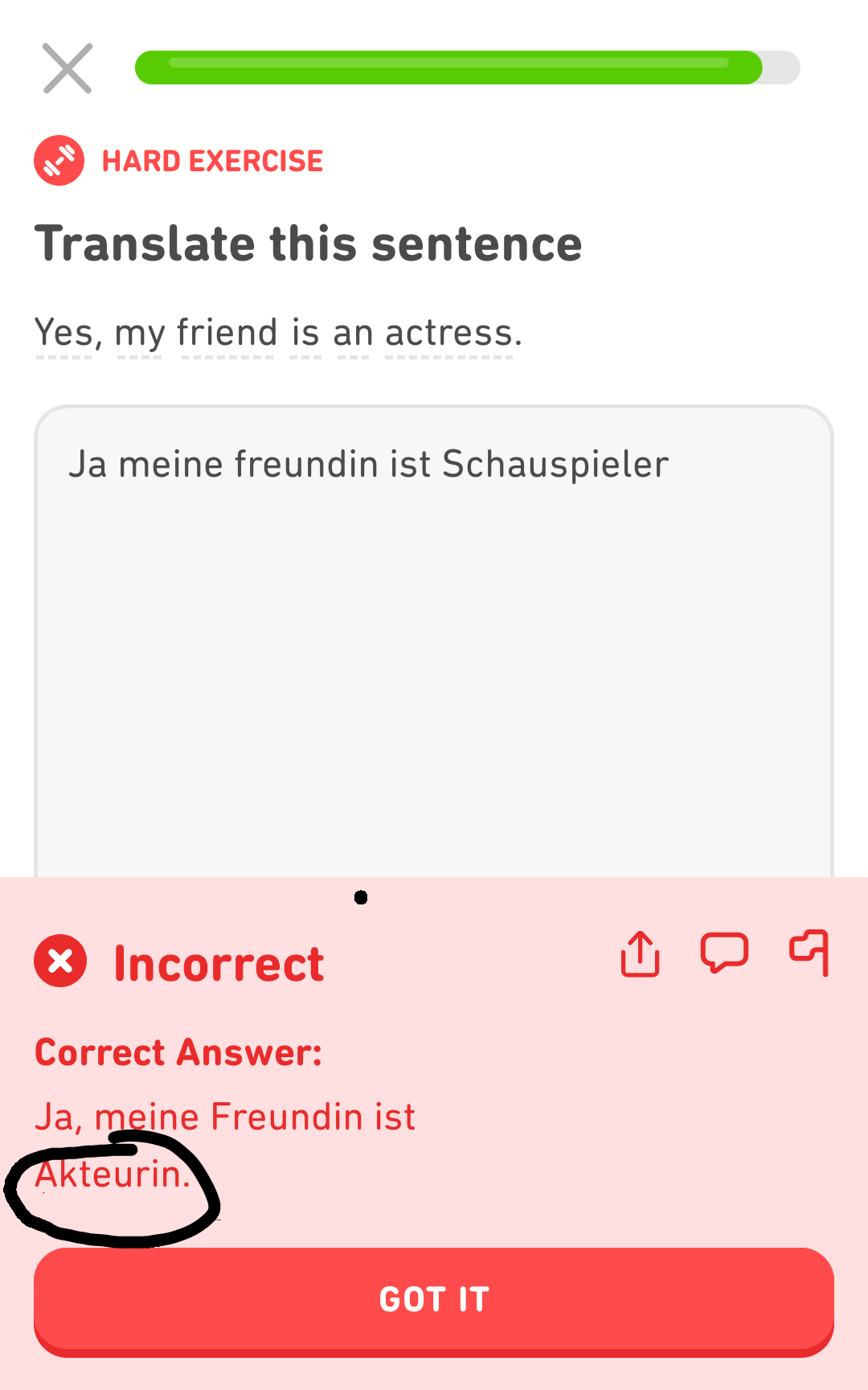Click the HARD EXERCISE label
This screenshot has height=1390, width=868.
tap(212, 159)
